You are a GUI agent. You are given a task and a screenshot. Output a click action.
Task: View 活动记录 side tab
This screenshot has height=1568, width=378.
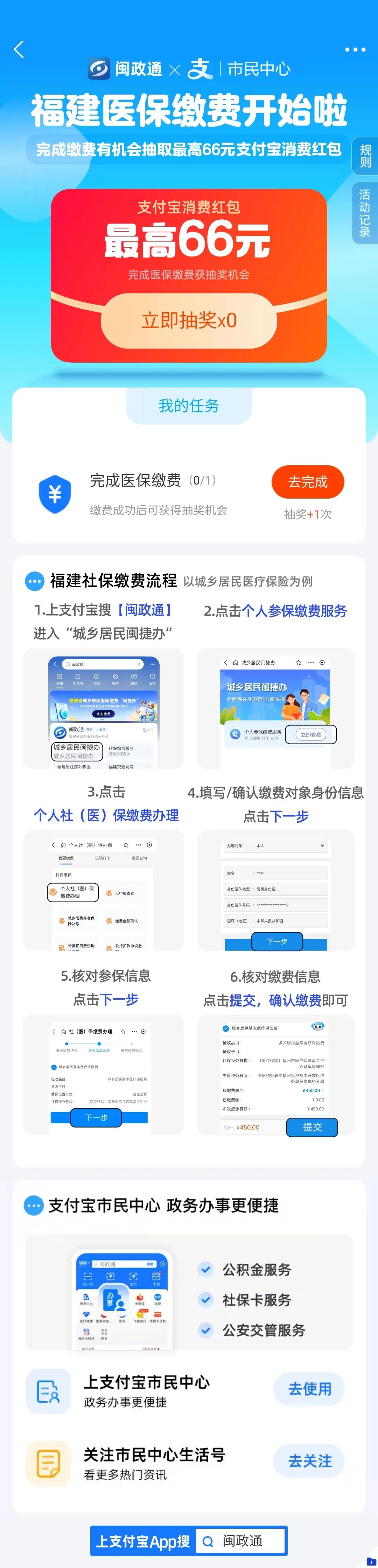[x=365, y=213]
